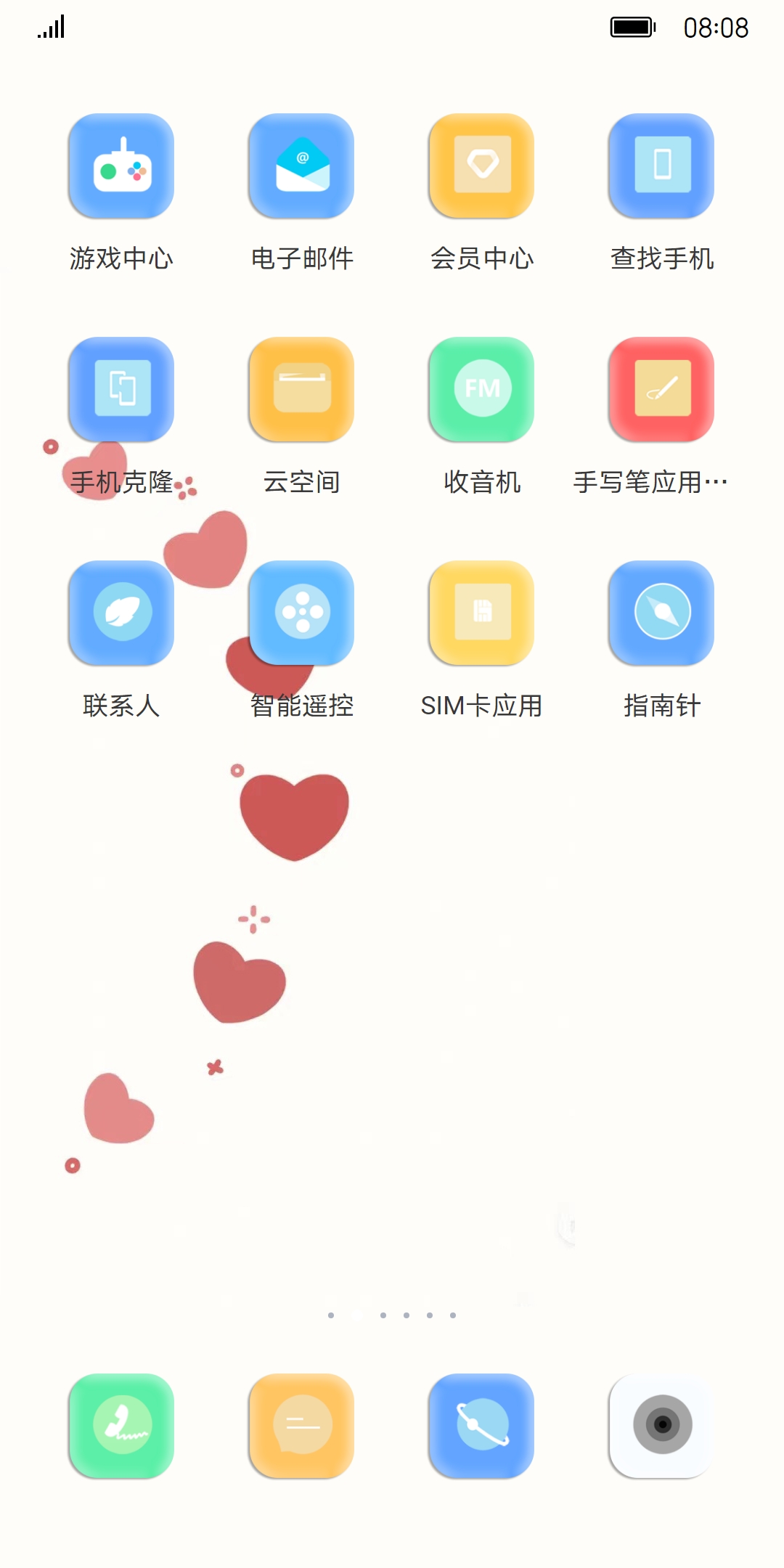The image size is (784, 1568).
Task: Open SIM卡应用 app
Action: (481, 613)
